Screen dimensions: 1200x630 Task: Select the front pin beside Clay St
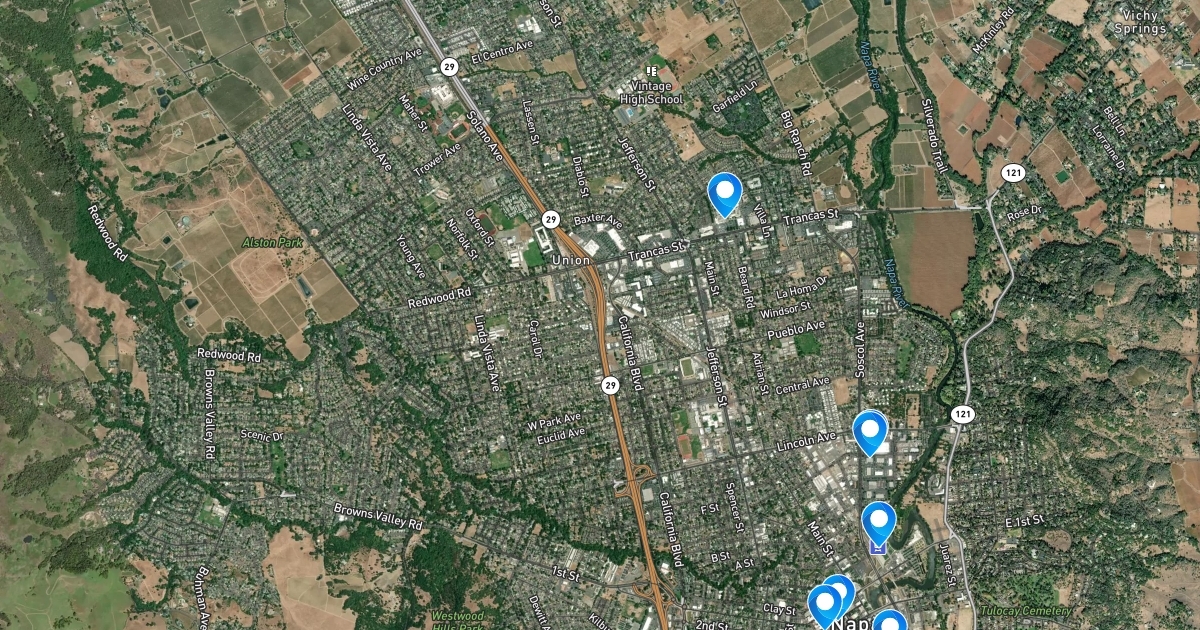pyautogui.click(x=825, y=604)
